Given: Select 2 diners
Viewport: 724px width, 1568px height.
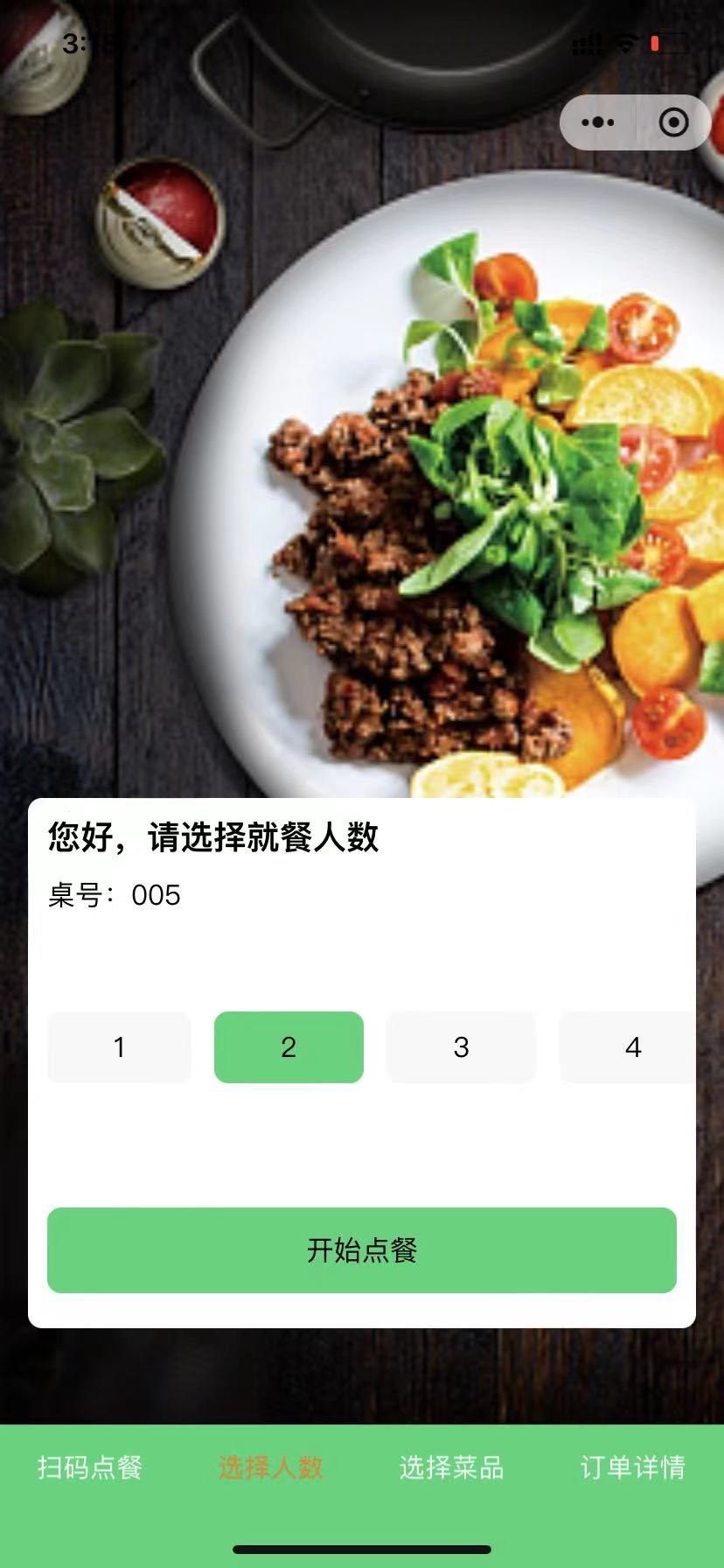Looking at the screenshot, I should click(289, 1047).
